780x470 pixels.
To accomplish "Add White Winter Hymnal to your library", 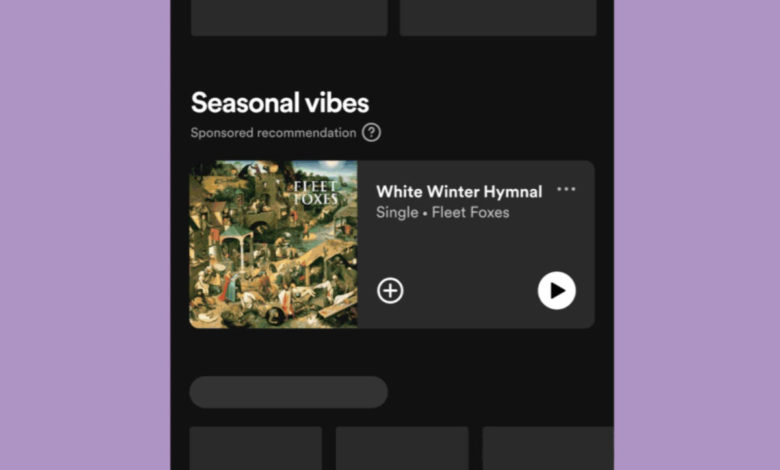I will tap(390, 291).
